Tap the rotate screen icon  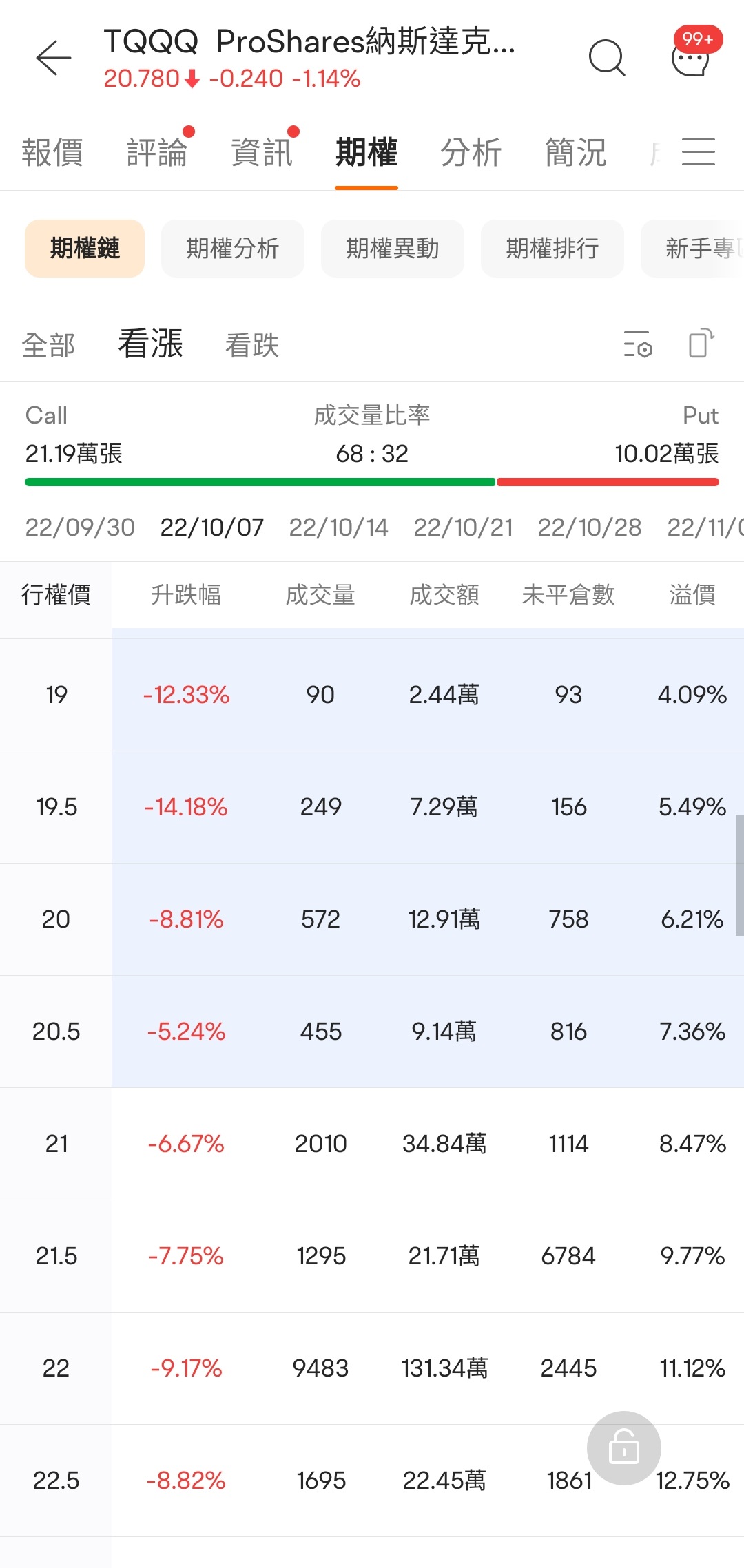tap(701, 344)
